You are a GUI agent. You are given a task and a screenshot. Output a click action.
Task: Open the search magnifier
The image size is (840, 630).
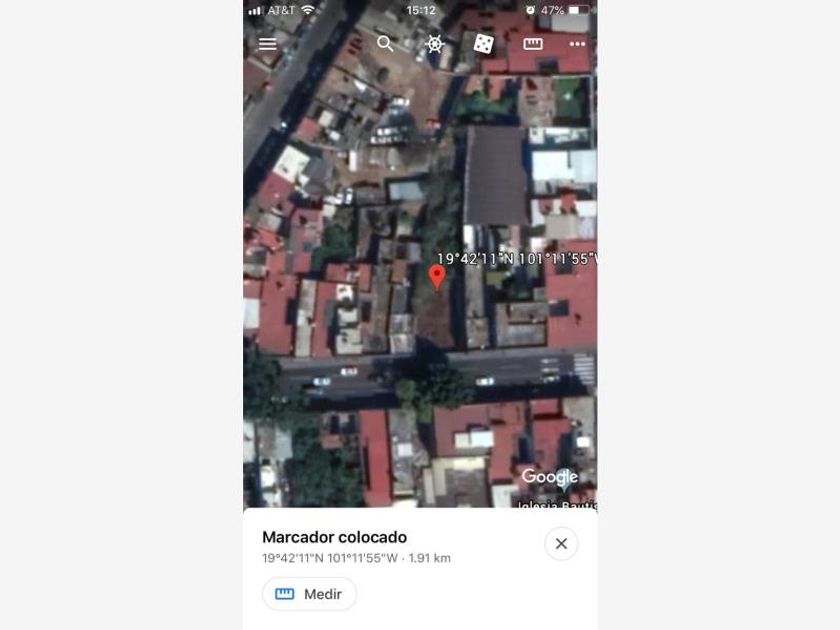click(385, 43)
